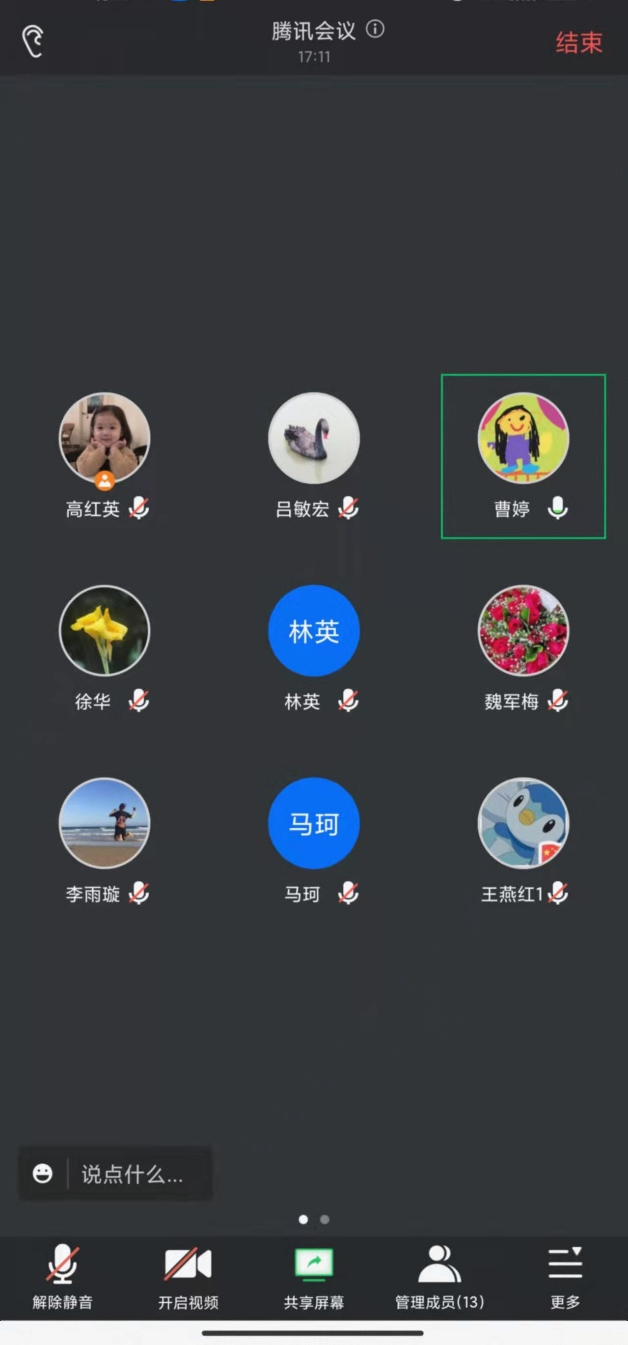Go to second participants page indicator
The image size is (628, 1345).
coord(324,1219)
